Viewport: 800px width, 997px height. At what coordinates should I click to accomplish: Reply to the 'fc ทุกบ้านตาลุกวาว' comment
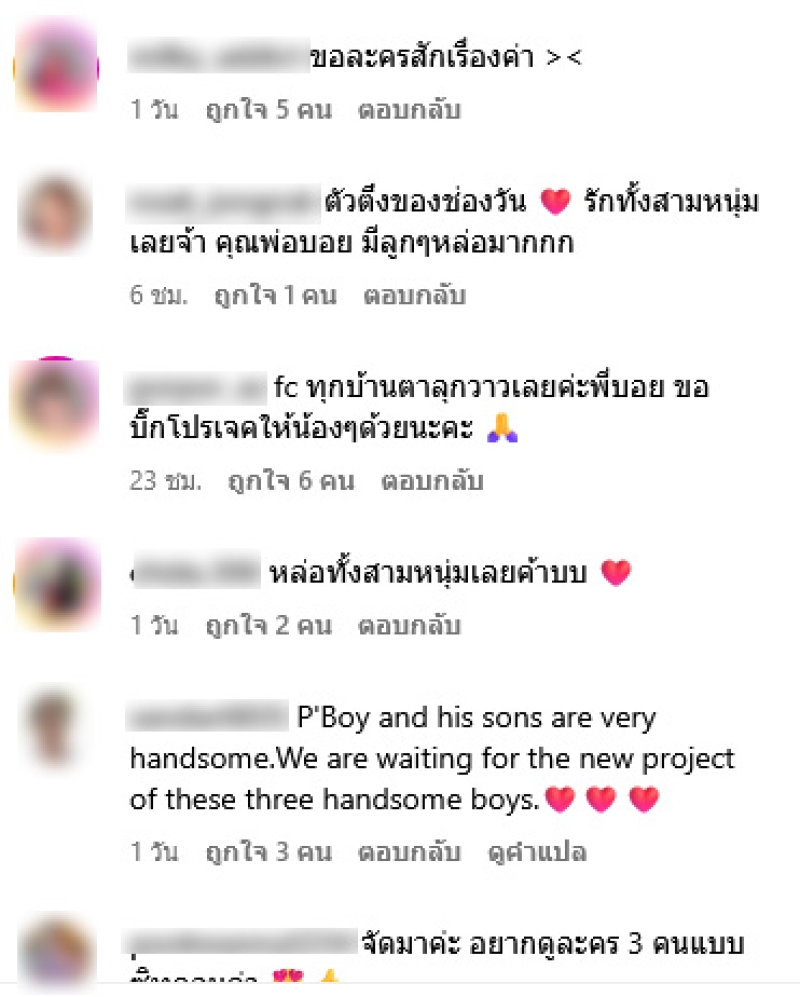432,481
